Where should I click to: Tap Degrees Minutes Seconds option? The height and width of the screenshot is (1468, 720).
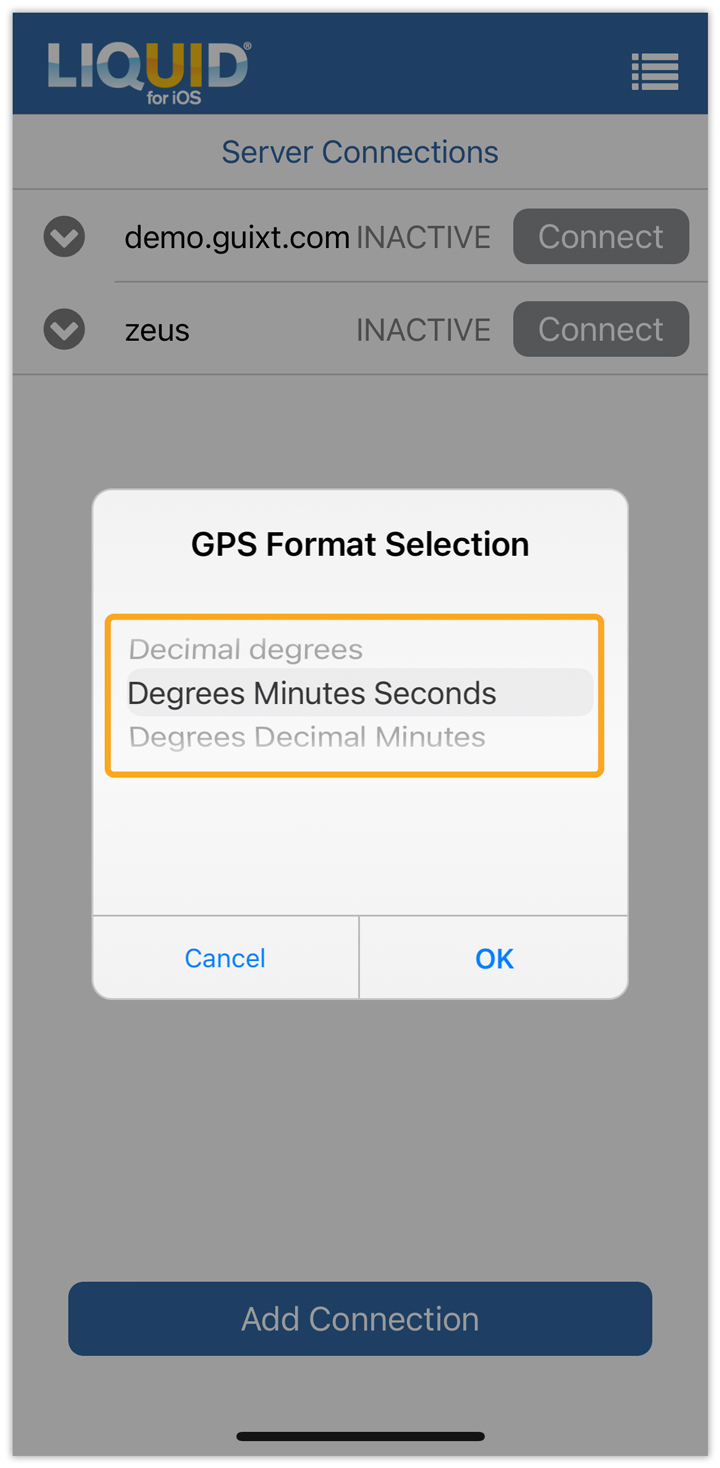point(312,694)
